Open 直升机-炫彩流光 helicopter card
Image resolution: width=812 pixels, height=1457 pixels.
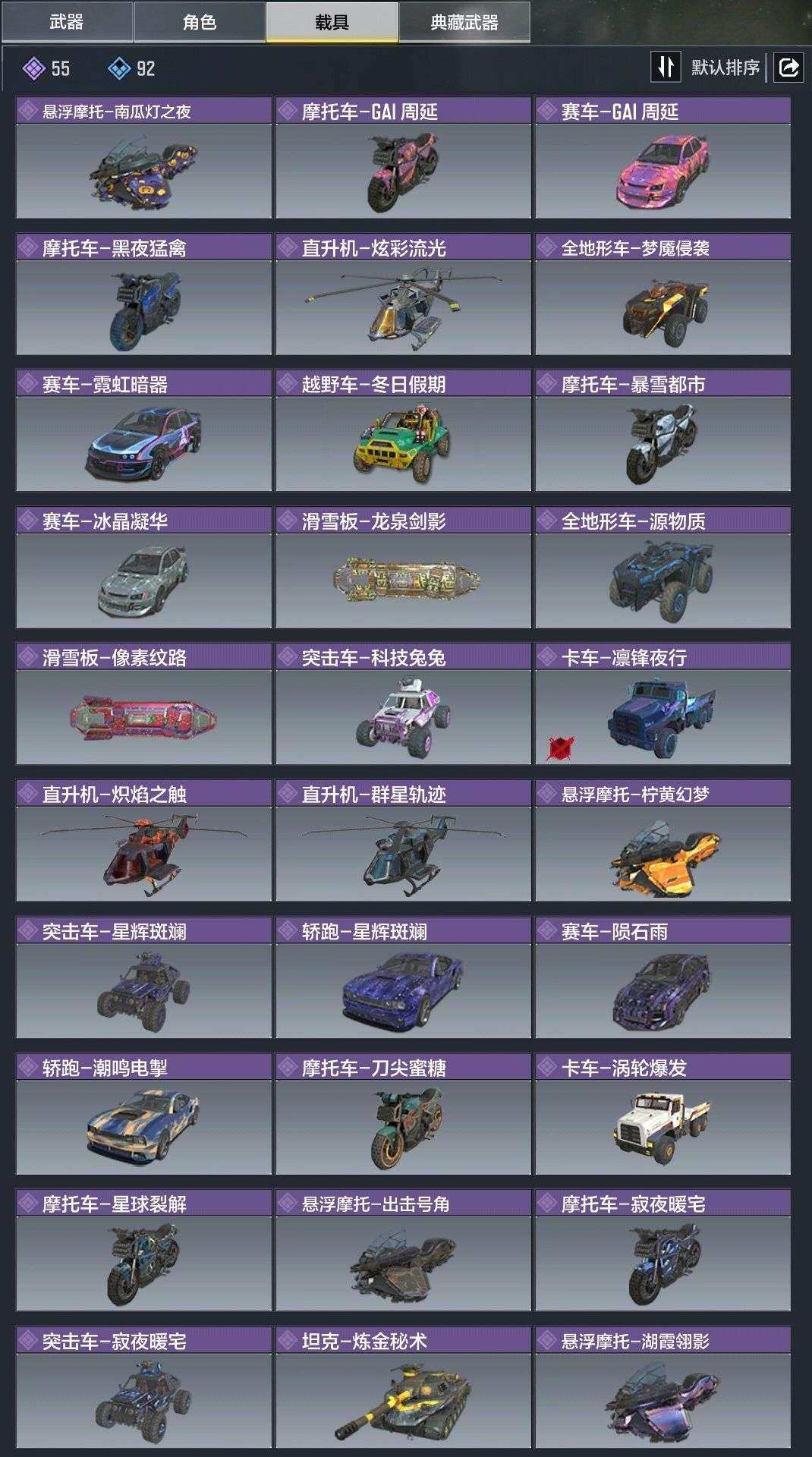403,294
